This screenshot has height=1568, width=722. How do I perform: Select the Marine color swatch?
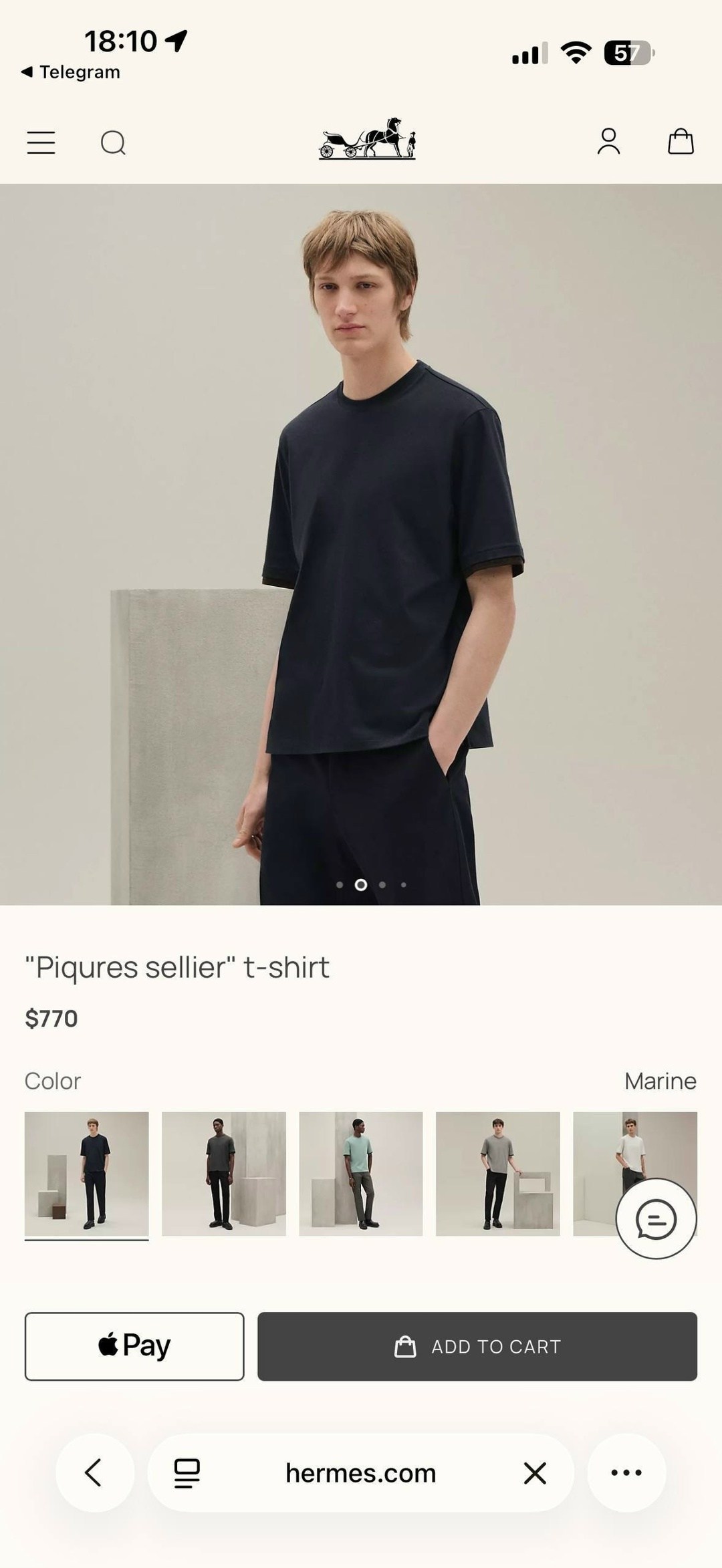click(x=87, y=1174)
